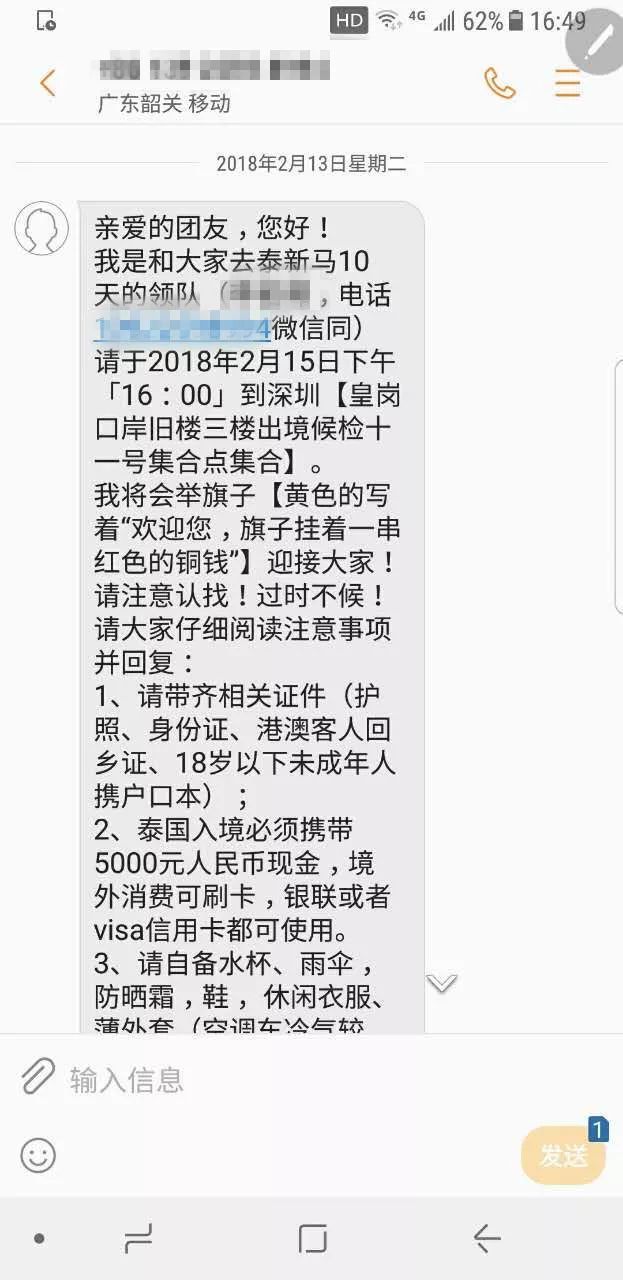Open recent apps from the navigation bar
The width and height of the screenshot is (623, 1280).
(138, 1239)
